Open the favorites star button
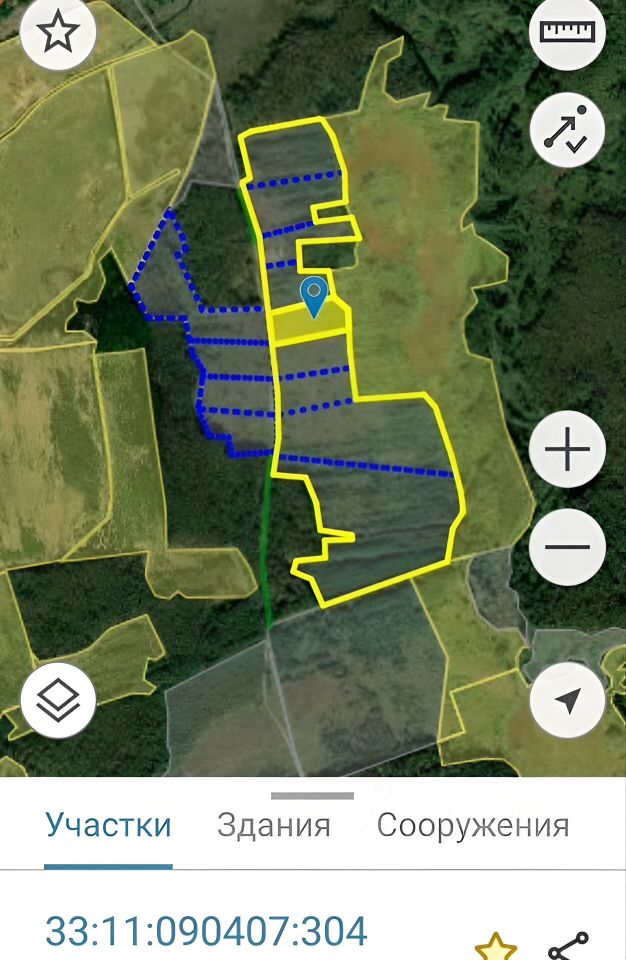Image resolution: width=626 pixels, height=960 pixels. pyautogui.click(x=58, y=33)
